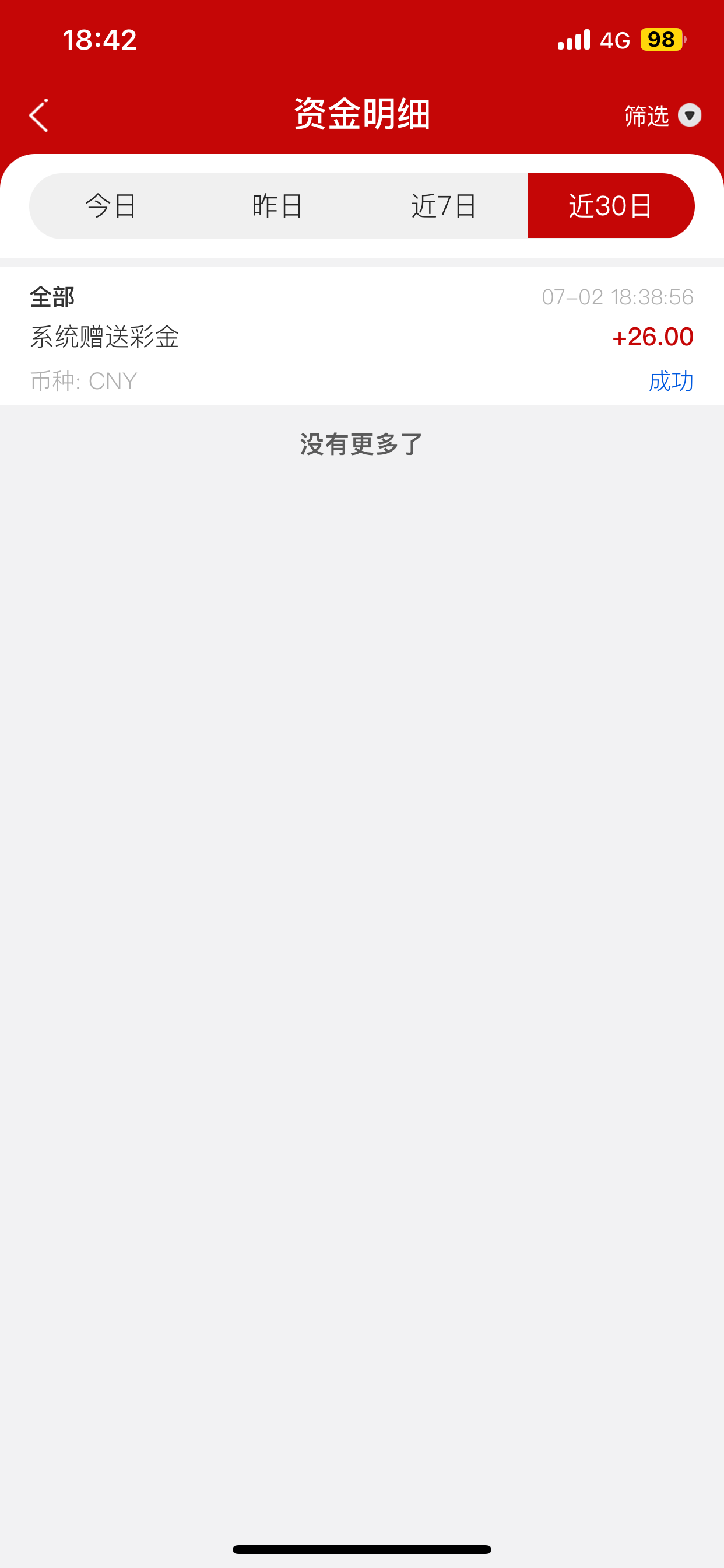This screenshot has height=1568, width=724.
Task: Select the 近30日 tab
Action: tap(611, 206)
